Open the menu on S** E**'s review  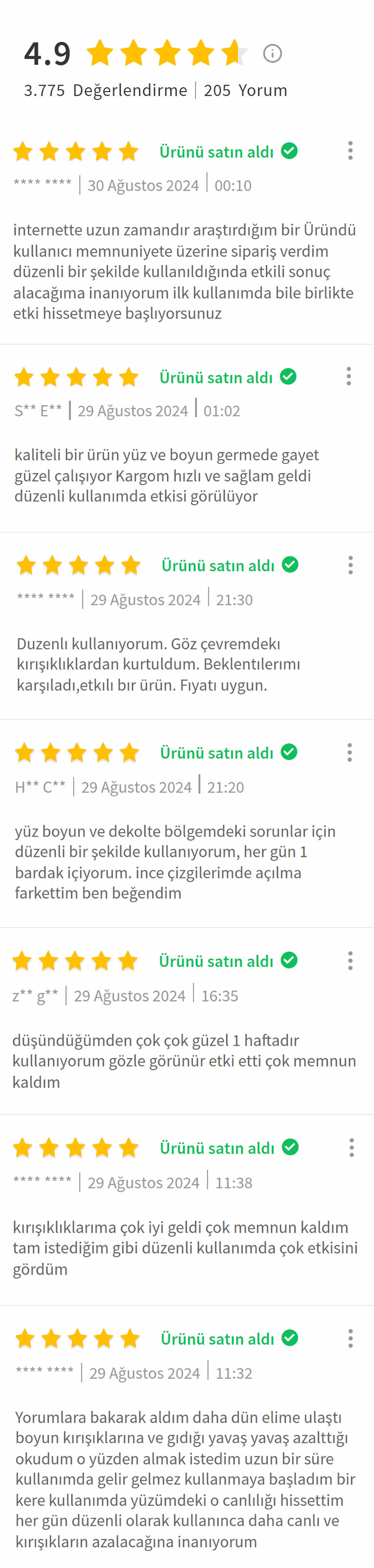(x=349, y=376)
